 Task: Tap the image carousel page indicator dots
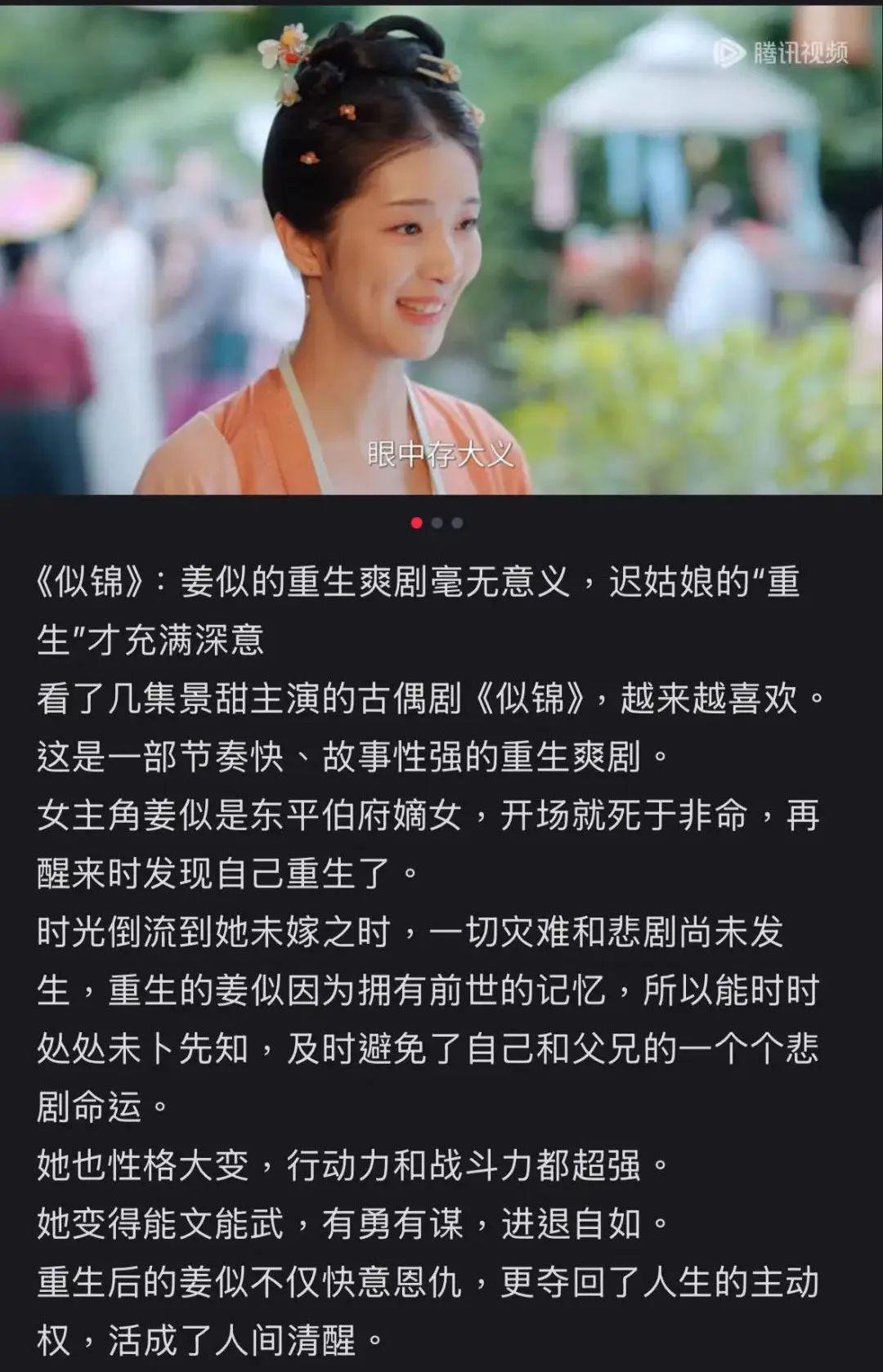pos(437,523)
